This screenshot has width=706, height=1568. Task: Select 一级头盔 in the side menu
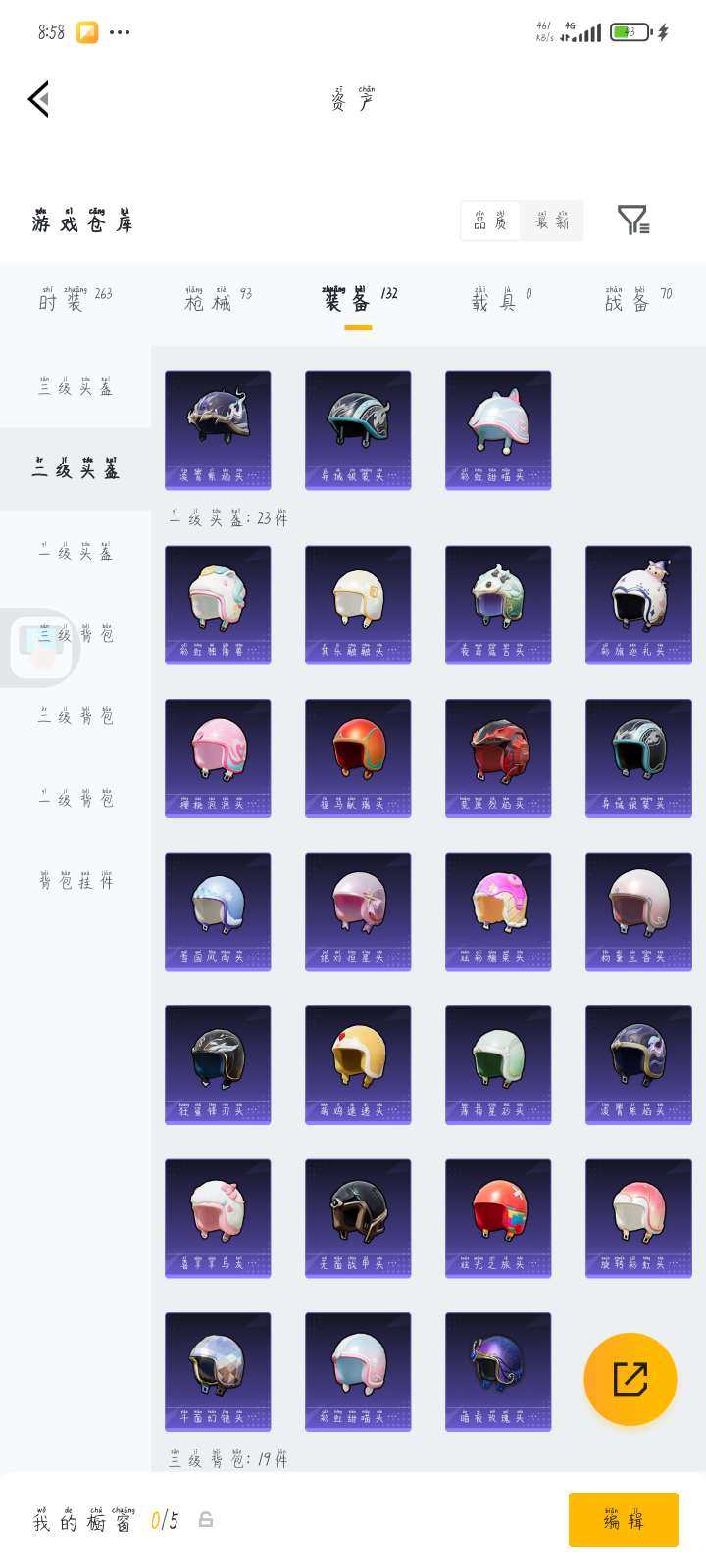pyautogui.click(x=76, y=551)
